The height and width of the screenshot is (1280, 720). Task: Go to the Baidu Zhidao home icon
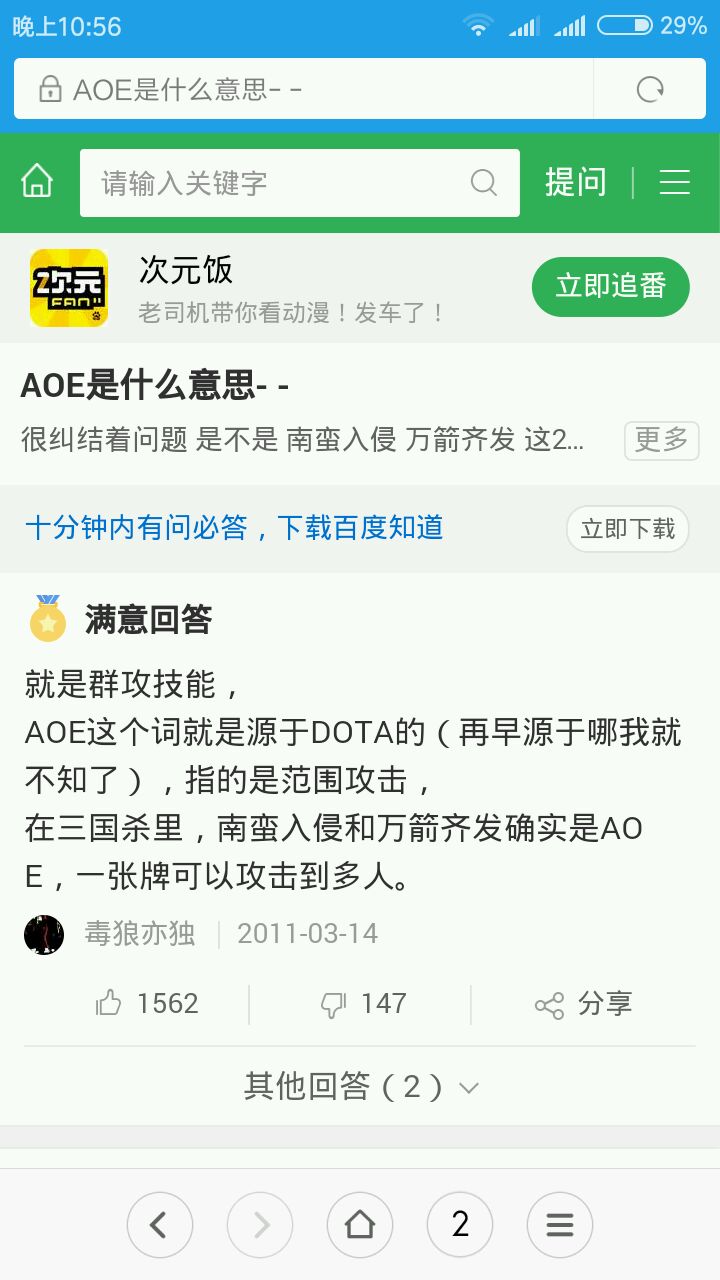click(37, 182)
